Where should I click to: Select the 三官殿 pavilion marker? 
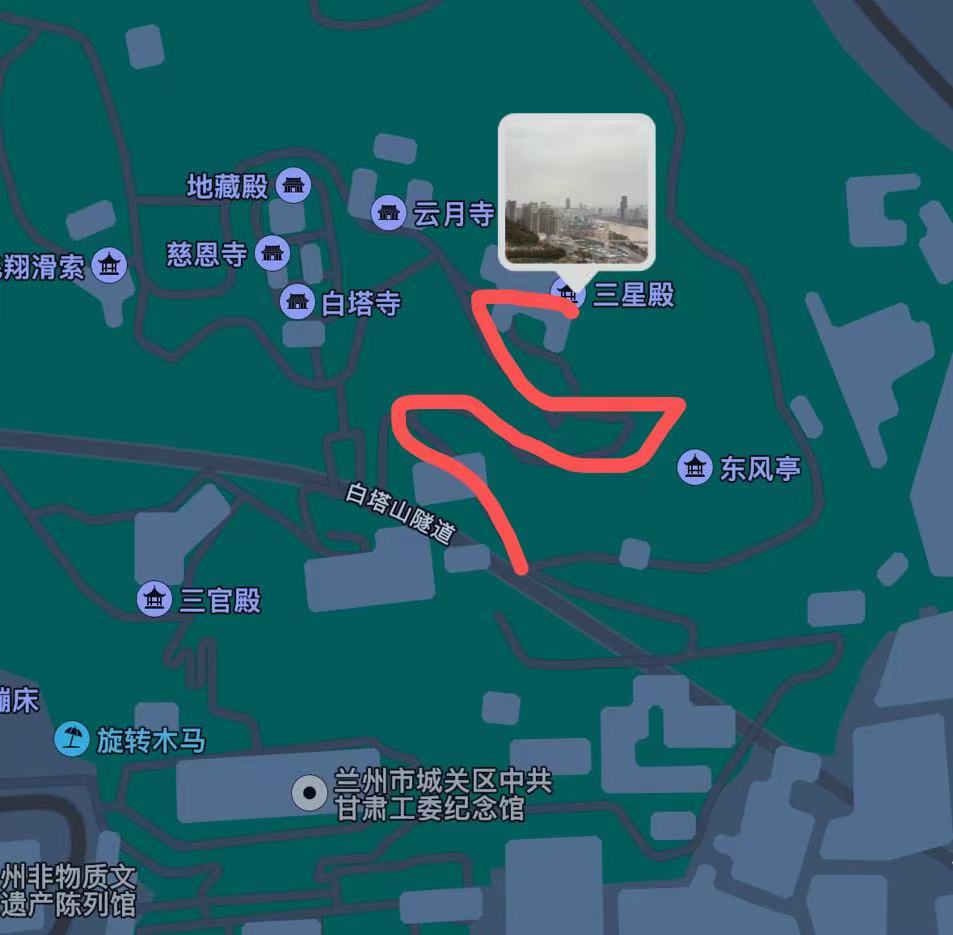tap(154, 599)
